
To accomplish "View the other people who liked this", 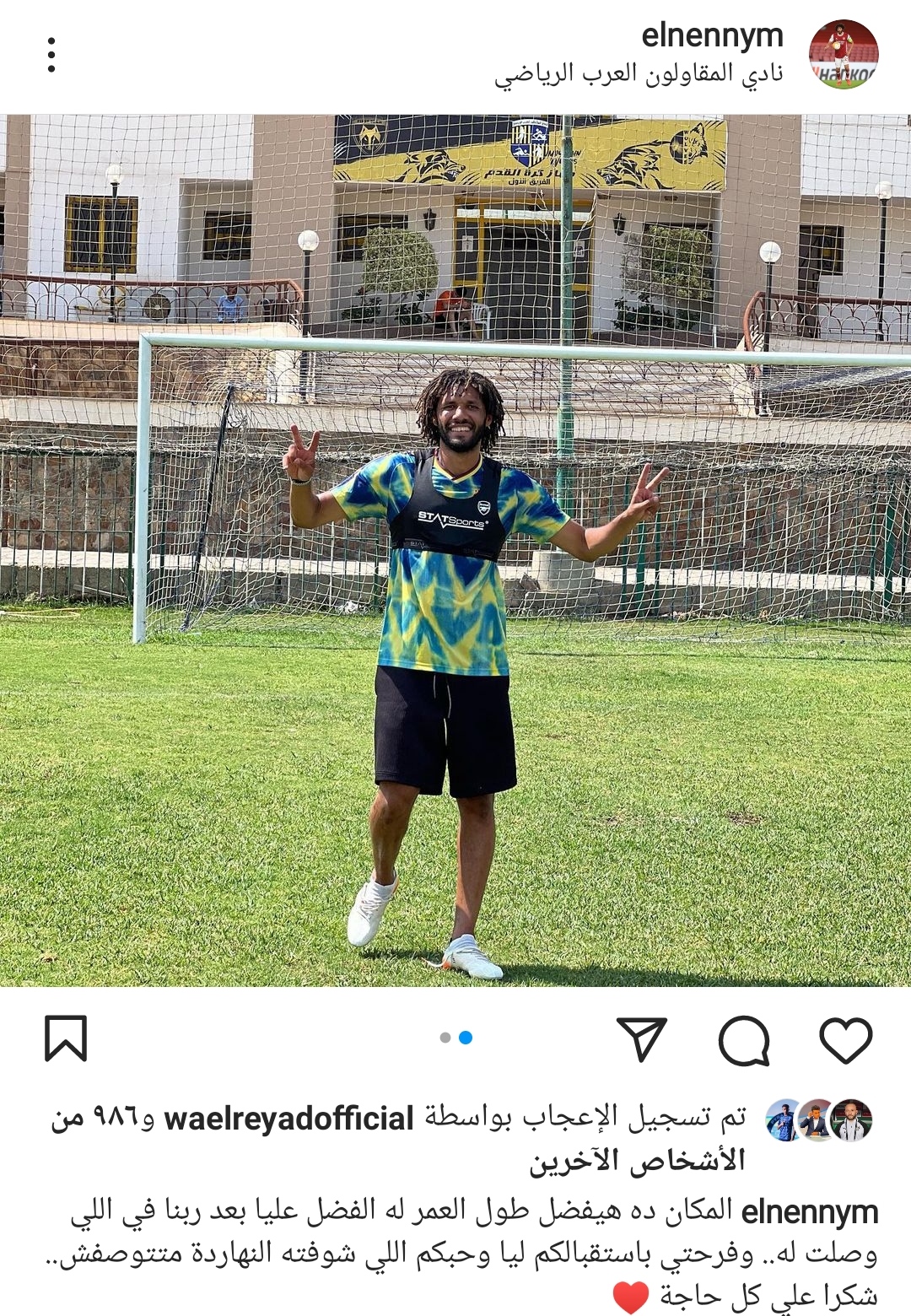I will pyautogui.click(x=637, y=1161).
